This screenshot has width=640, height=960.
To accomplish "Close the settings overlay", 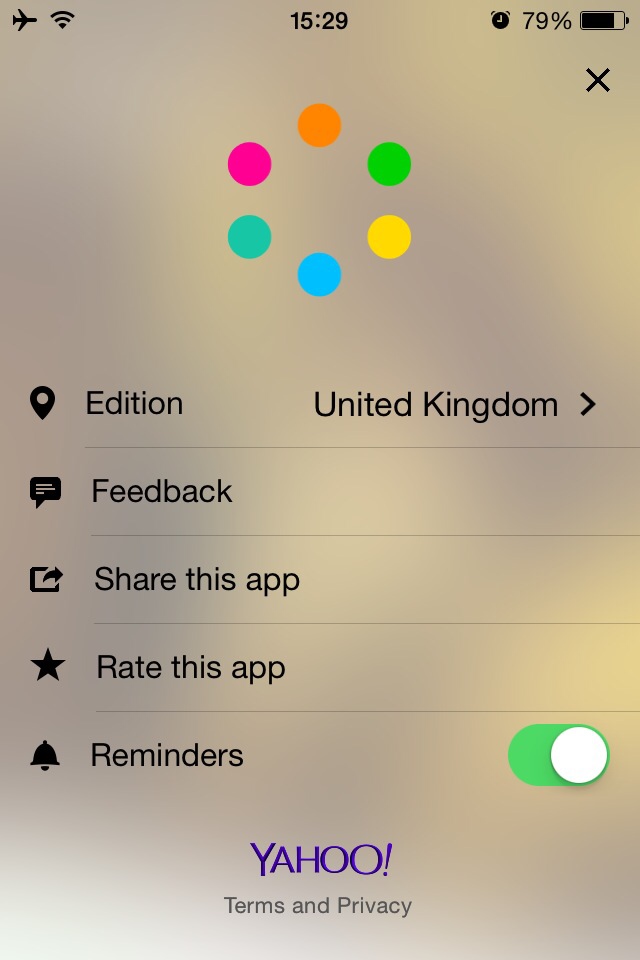I will pyautogui.click(x=597, y=80).
